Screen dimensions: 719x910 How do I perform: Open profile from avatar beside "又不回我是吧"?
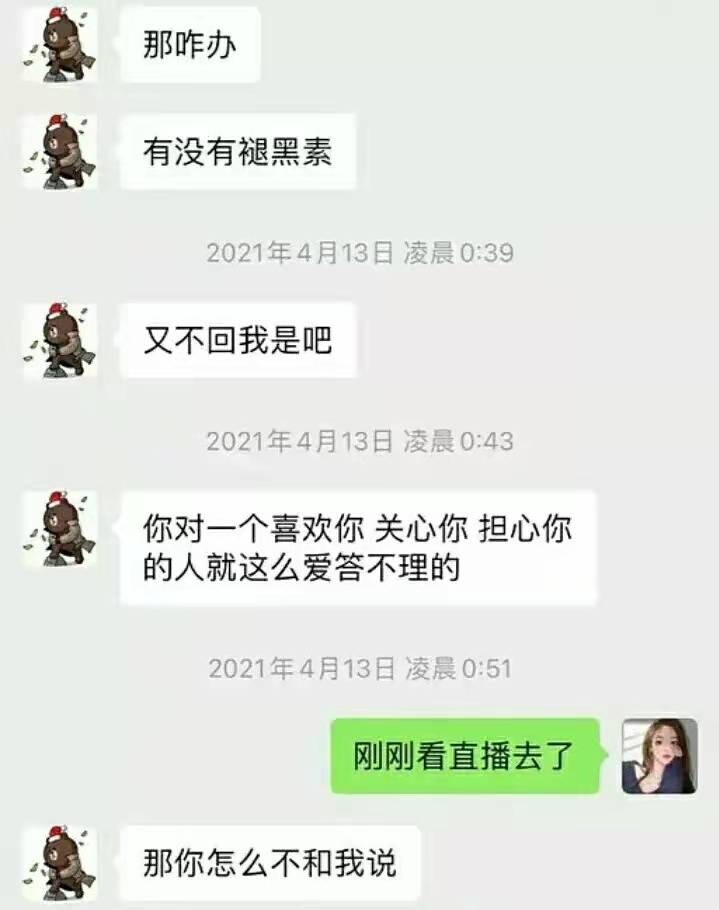coord(60,341)
